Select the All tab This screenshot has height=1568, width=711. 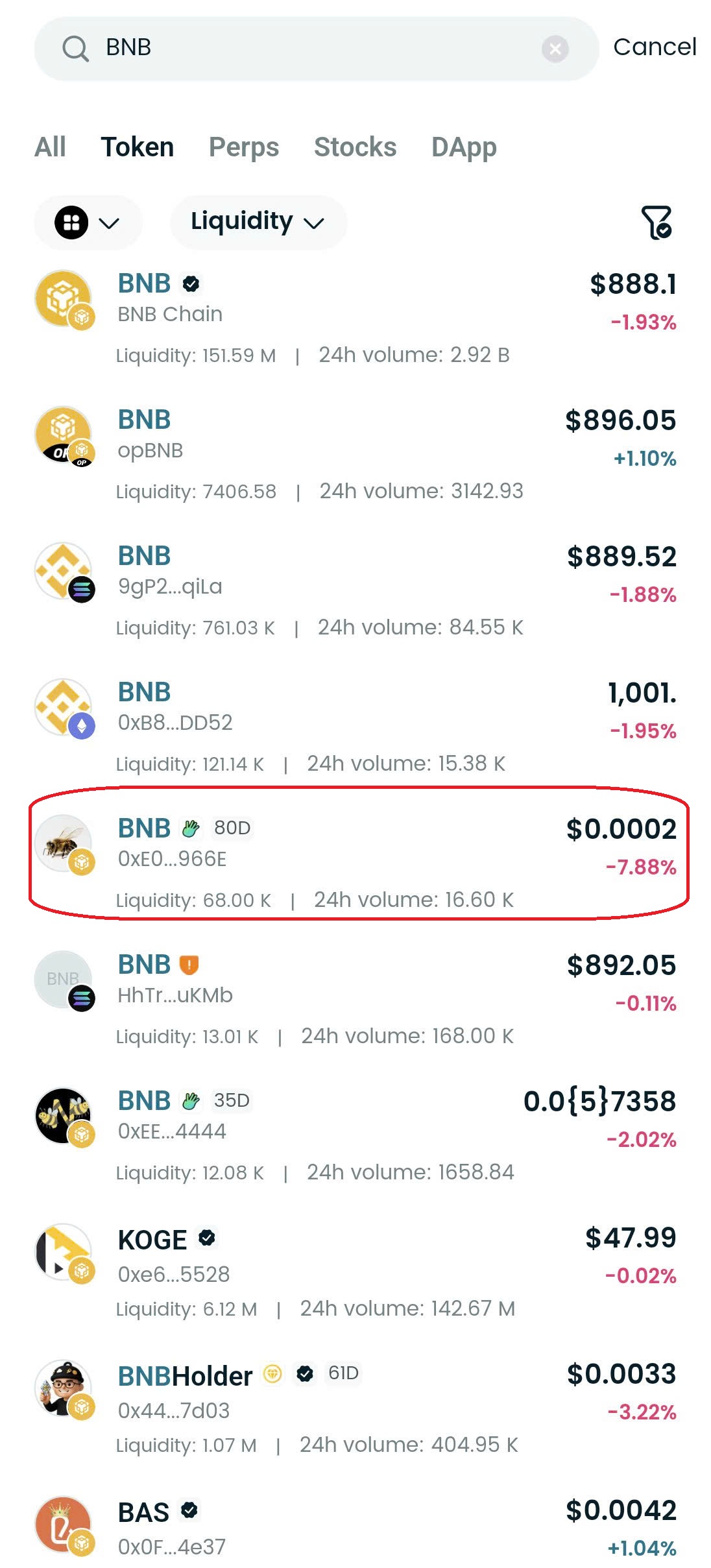(x=50, y=147)
